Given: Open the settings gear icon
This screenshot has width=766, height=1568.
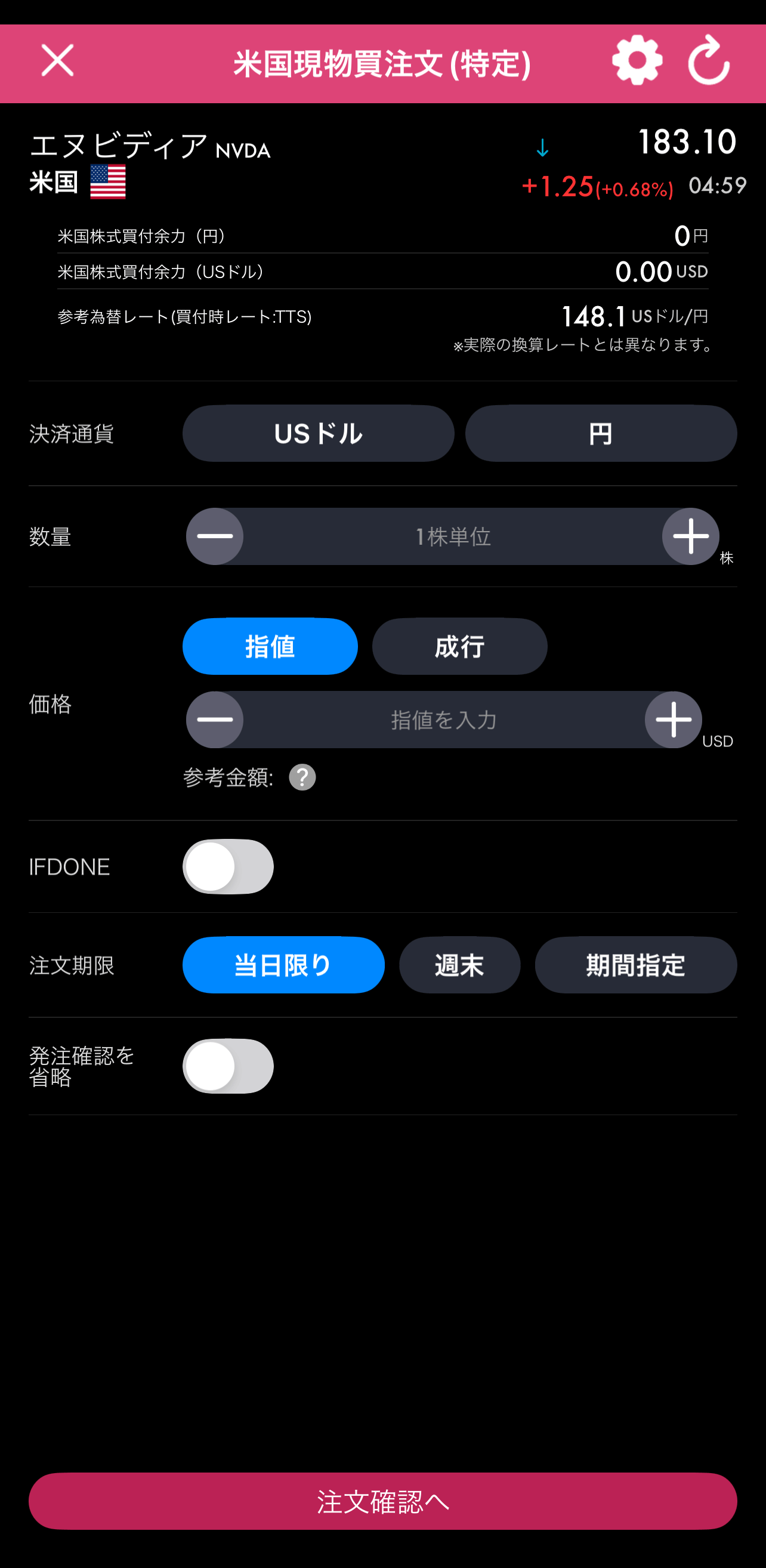Looking at the screenshot, I should click(x=637, y=60).
